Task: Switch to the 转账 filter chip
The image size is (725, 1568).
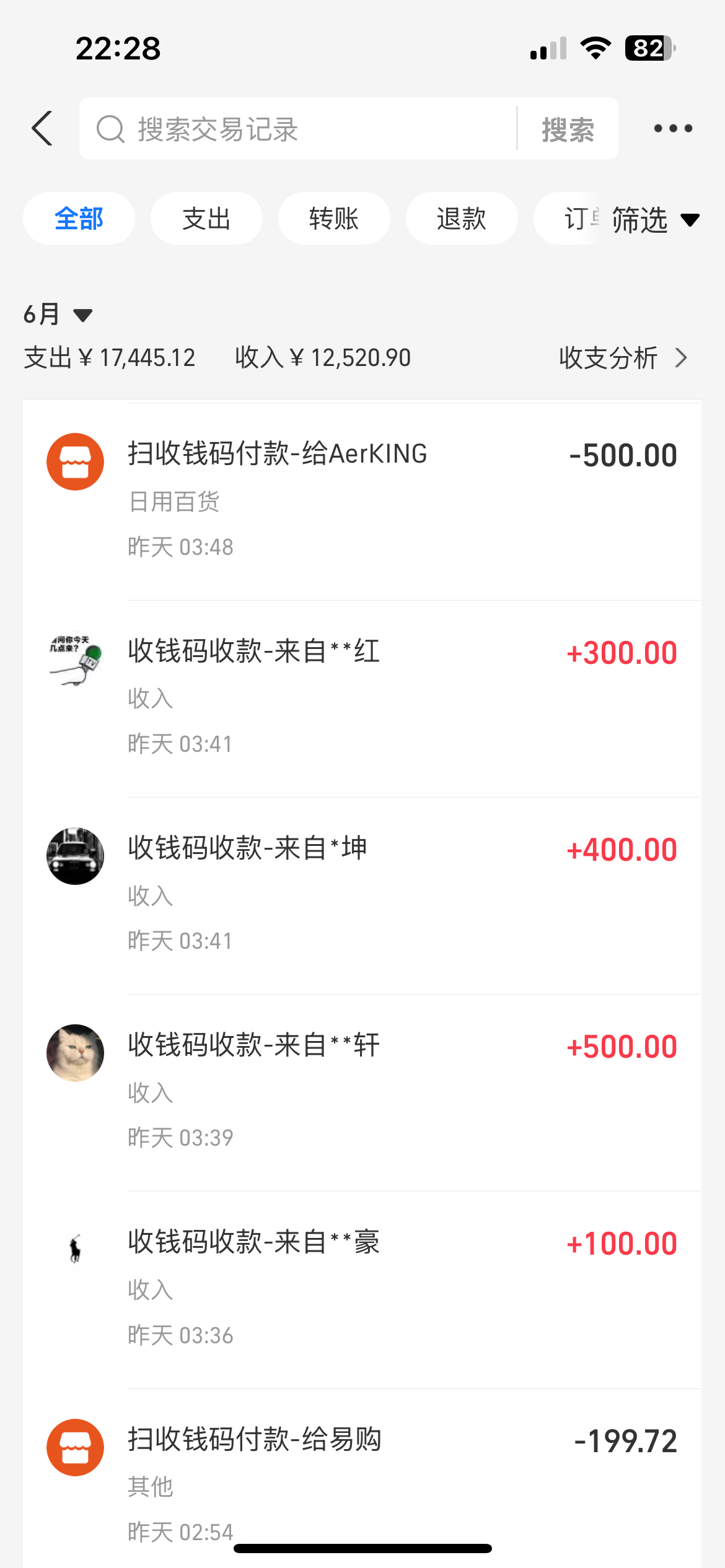Action: click(x=334, y=219)
